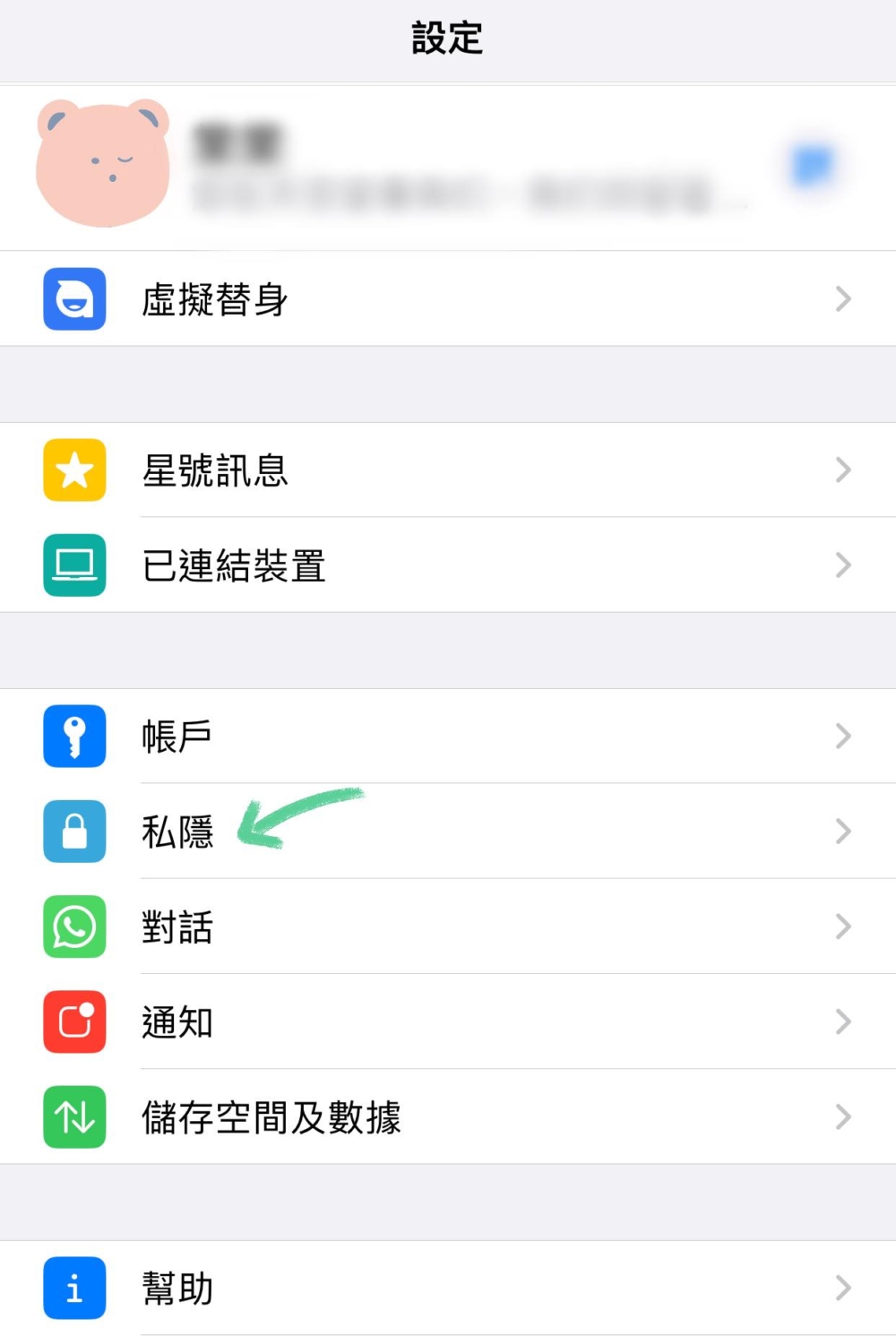Screen dimensions: 896x1336
Task: Expand the chevron next to 星號訊息
Action: pyautogui.click(x=842, y=470)
